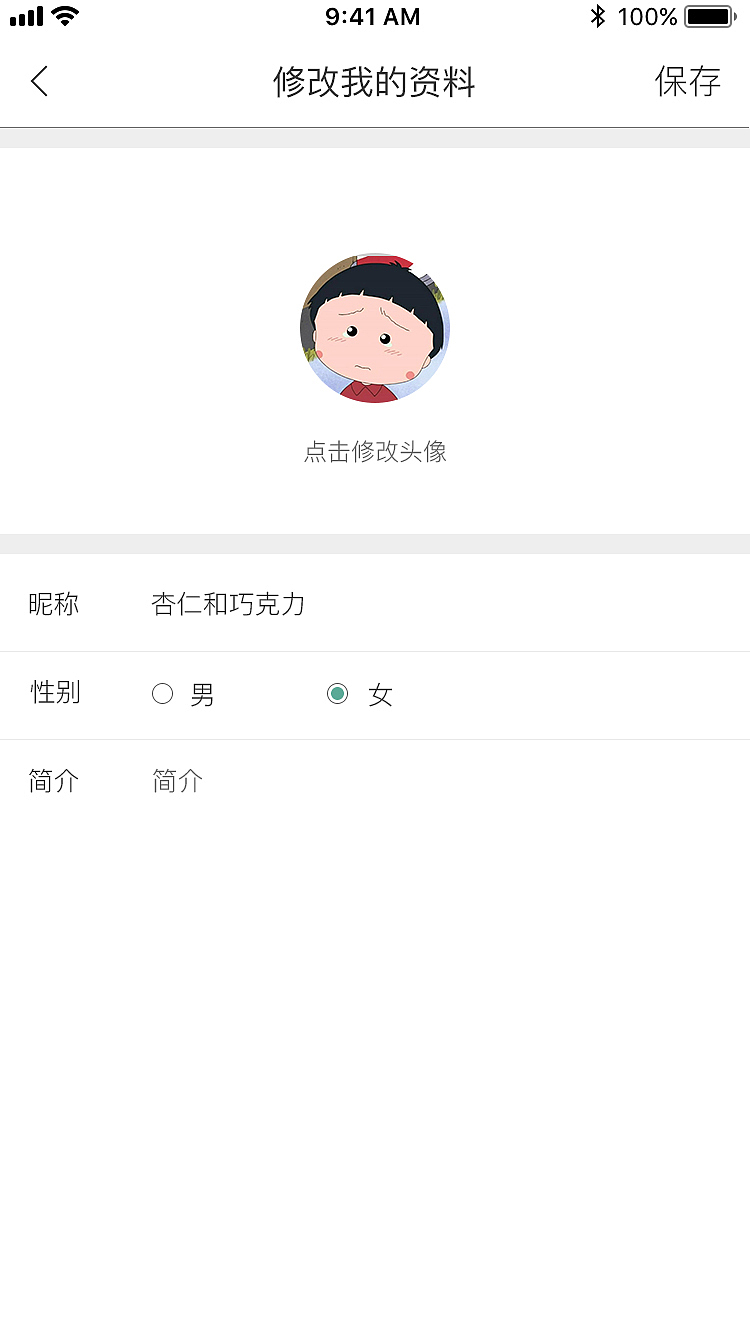Tap 保存 to save profile changes
This screenshot has height=1334, width=750.
pos(688,82)
